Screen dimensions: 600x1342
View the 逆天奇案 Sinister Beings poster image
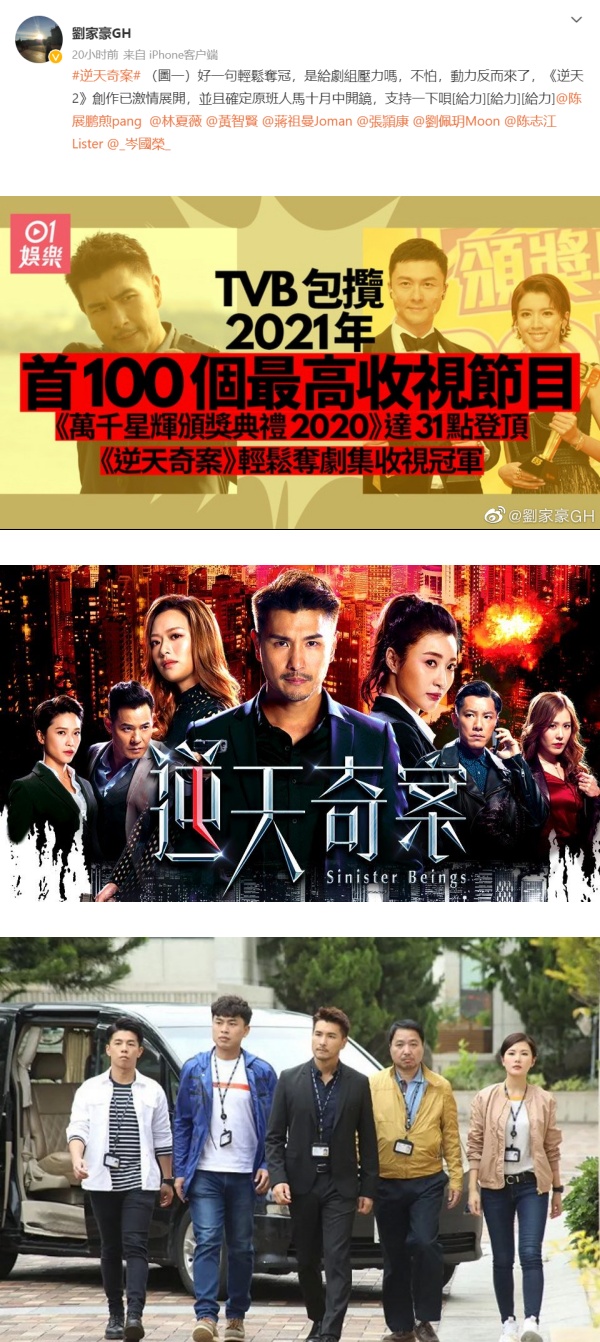pyautogui.click(x=300, y=733)
